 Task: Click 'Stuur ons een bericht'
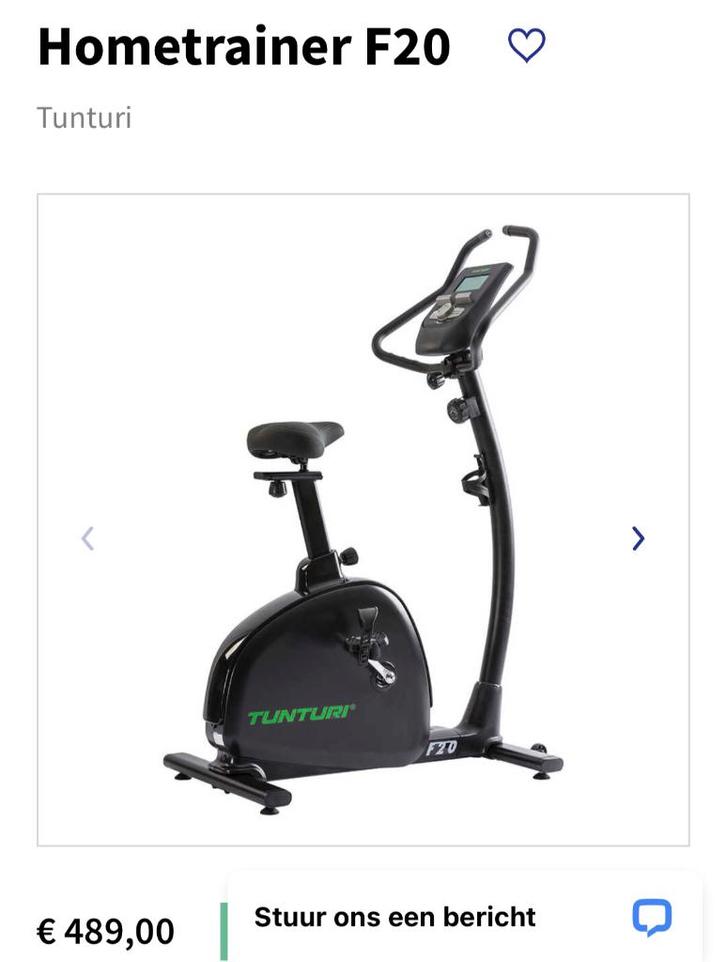click(x=395, y=916)
